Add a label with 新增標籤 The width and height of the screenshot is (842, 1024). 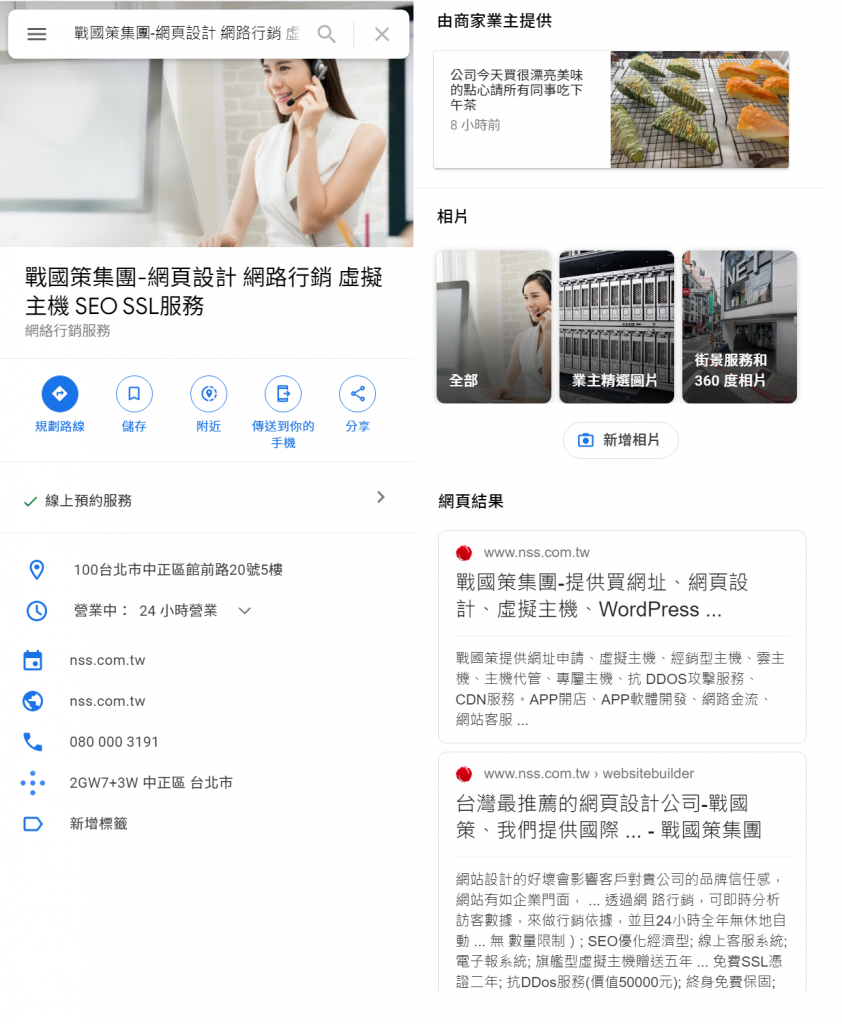point(98,824)
